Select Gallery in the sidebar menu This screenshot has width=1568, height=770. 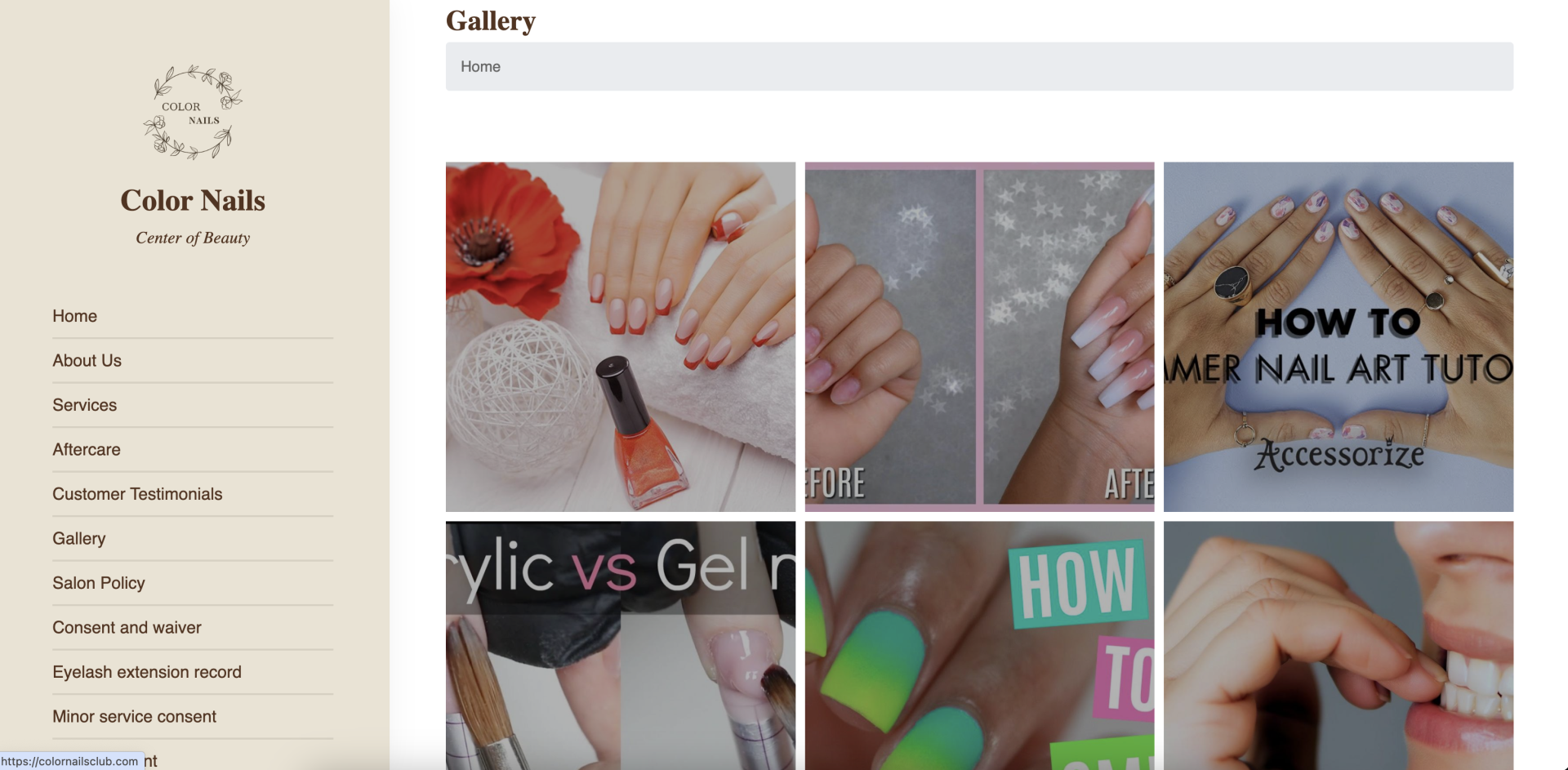(78, 538)
